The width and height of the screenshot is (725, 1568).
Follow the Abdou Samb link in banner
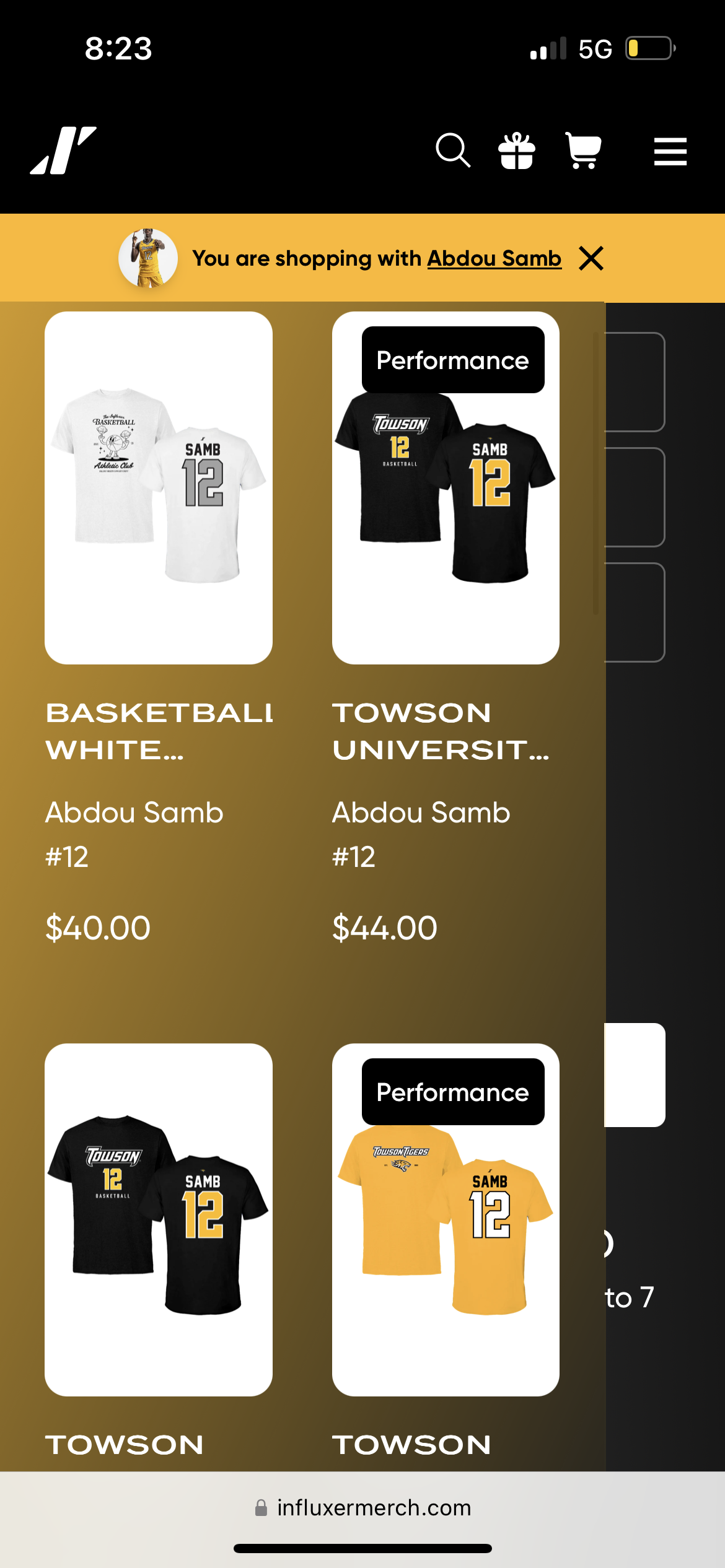point(494,258)
